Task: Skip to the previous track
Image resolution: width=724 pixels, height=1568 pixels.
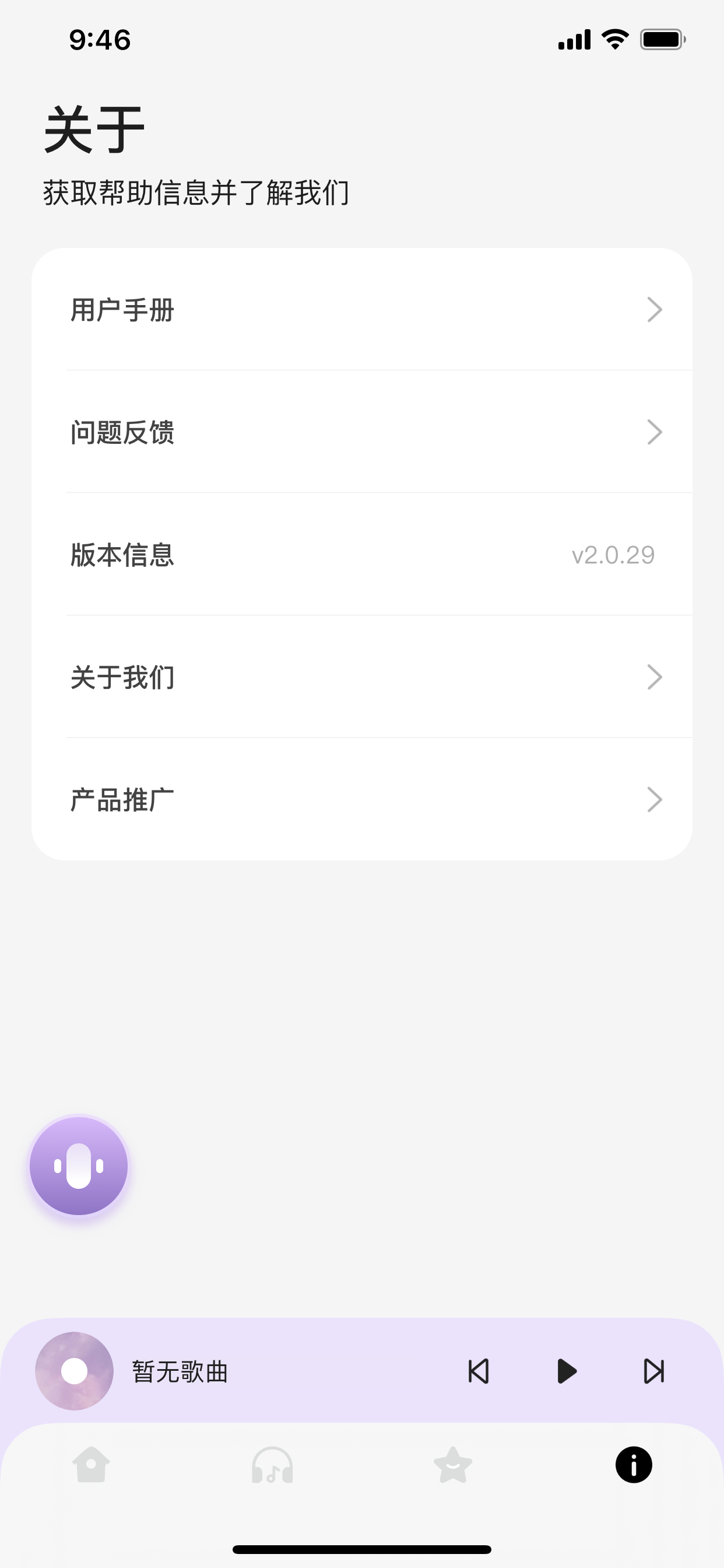Action: (x=479, y=1371)
